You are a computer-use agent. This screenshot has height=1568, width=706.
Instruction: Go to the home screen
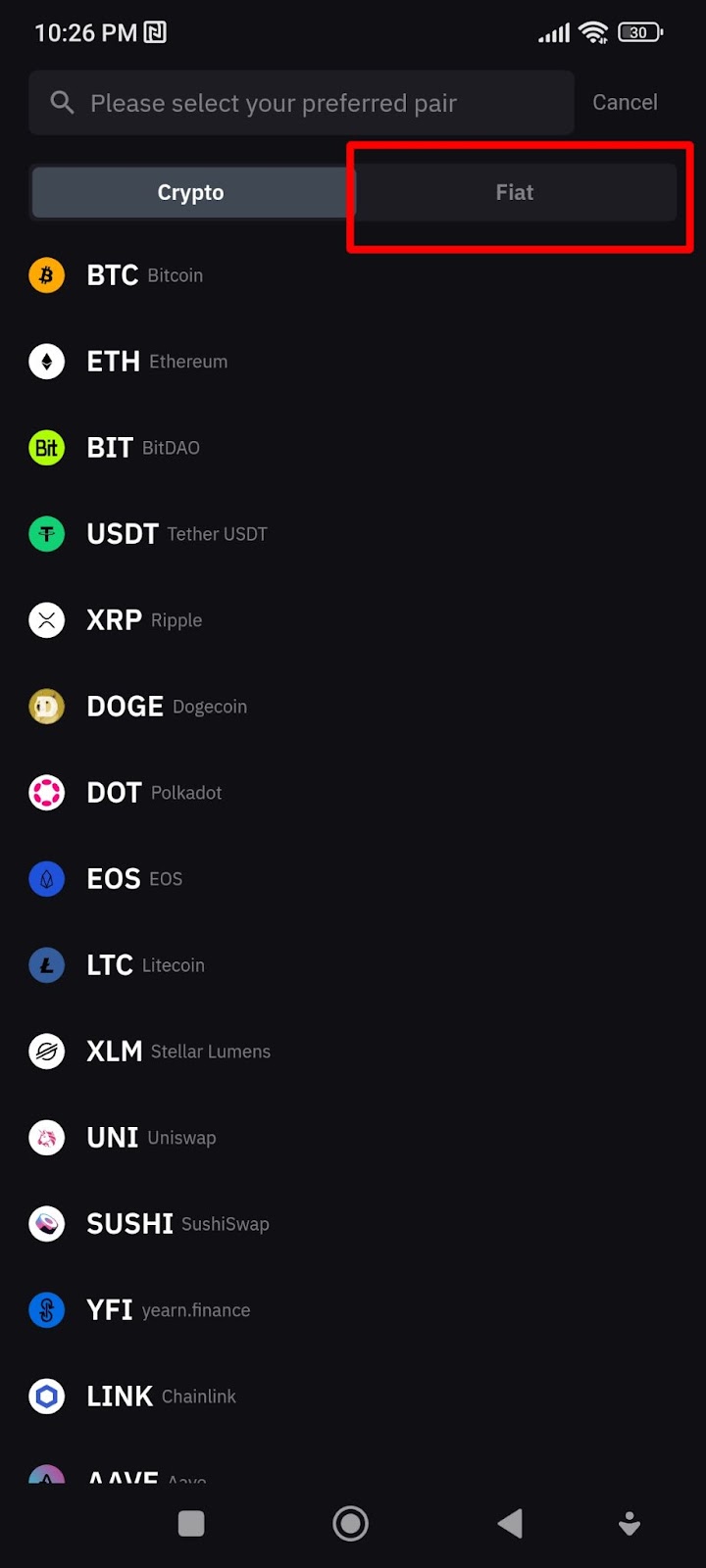point(350,1523)
